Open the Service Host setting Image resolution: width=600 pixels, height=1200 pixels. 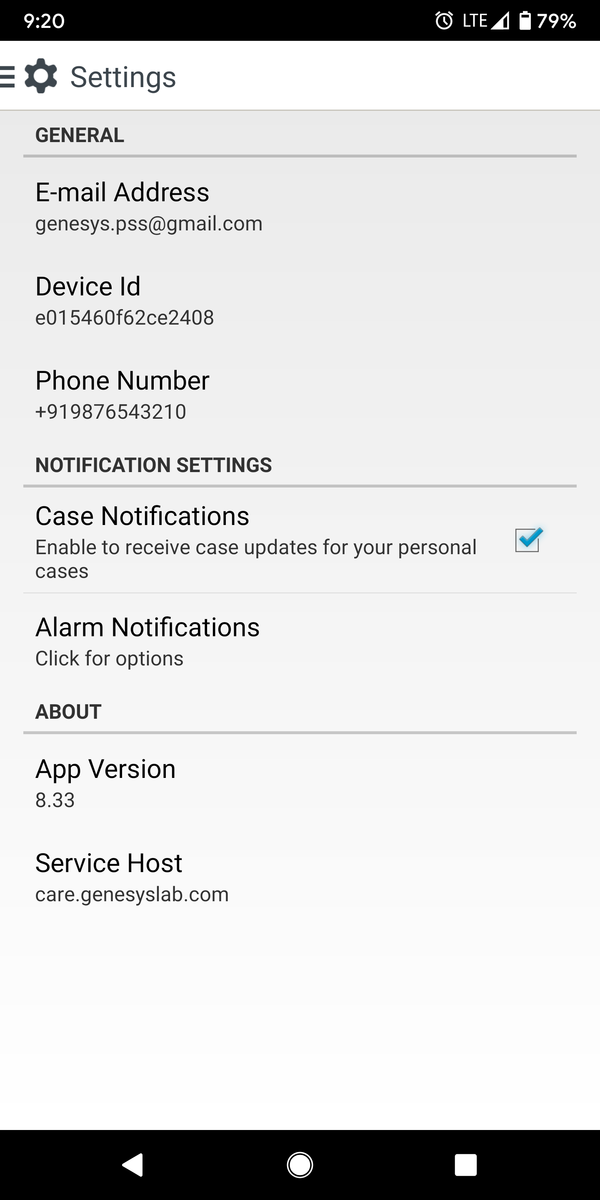tap(300, 877)
